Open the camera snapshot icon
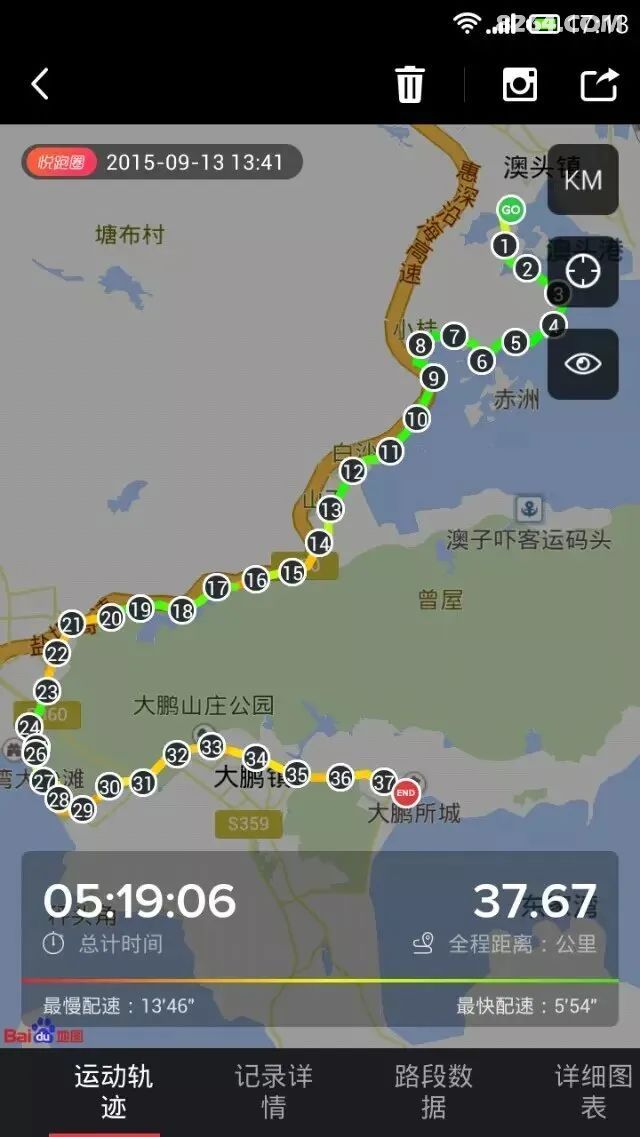This screenshot has height=1137, width=640. 520,84
